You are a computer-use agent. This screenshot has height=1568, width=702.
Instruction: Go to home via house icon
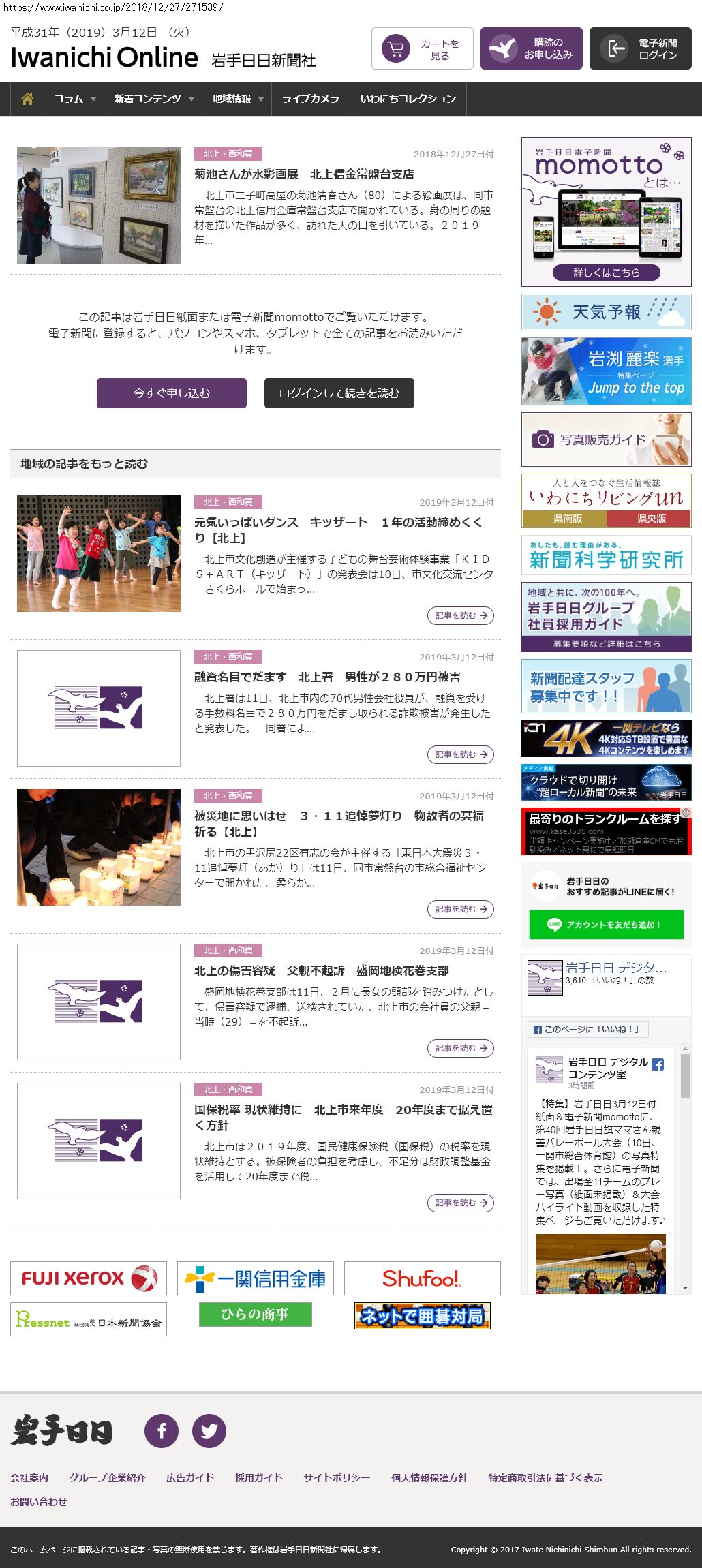click(x=27, y=99)
